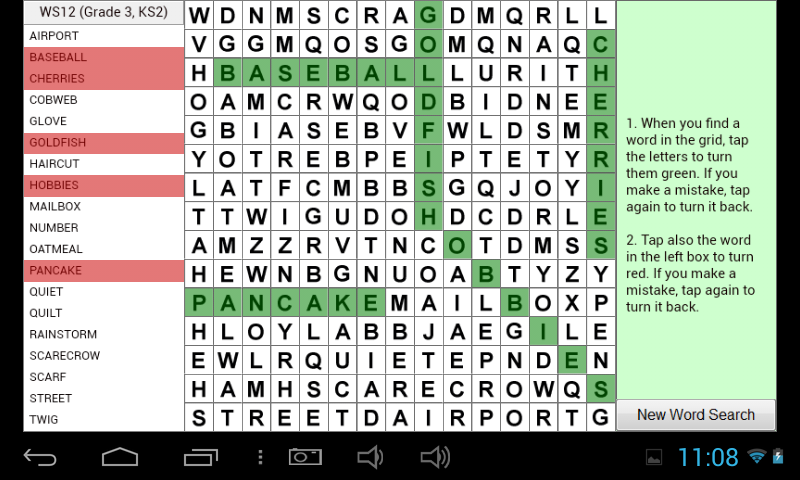The height and width of the screenshot is (480, 800).
Task: Unmark GOLDFISH in the word list
Action: tap(104, 143)
